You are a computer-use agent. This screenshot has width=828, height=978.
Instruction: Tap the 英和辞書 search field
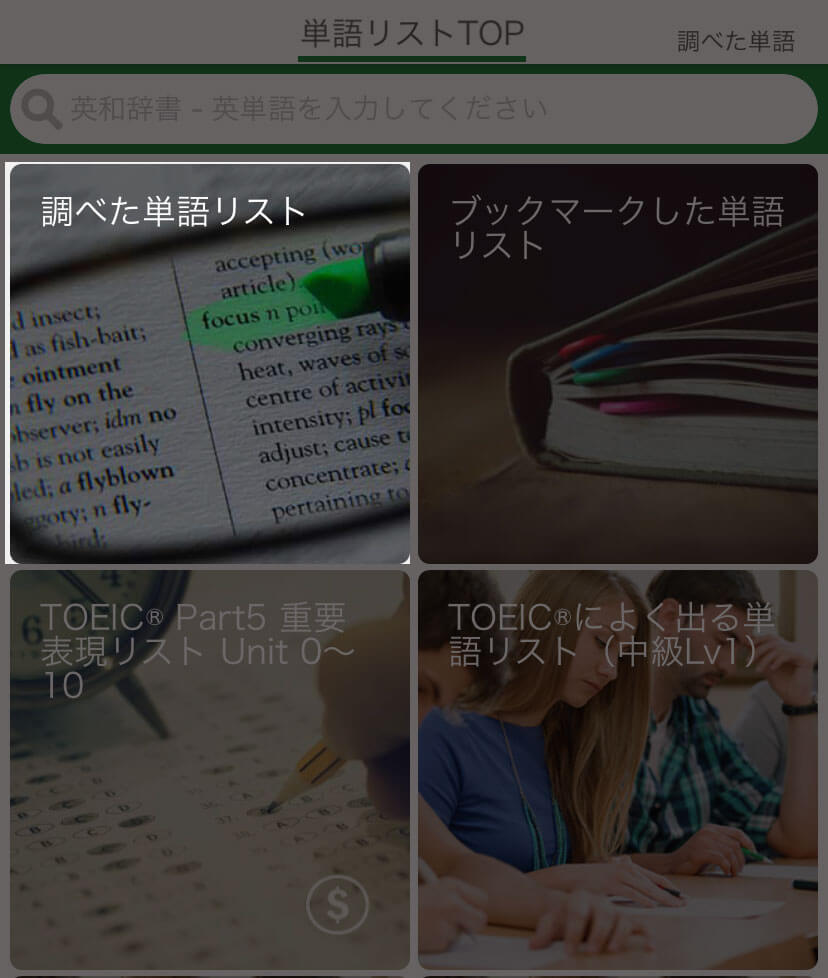pos(430,109)
